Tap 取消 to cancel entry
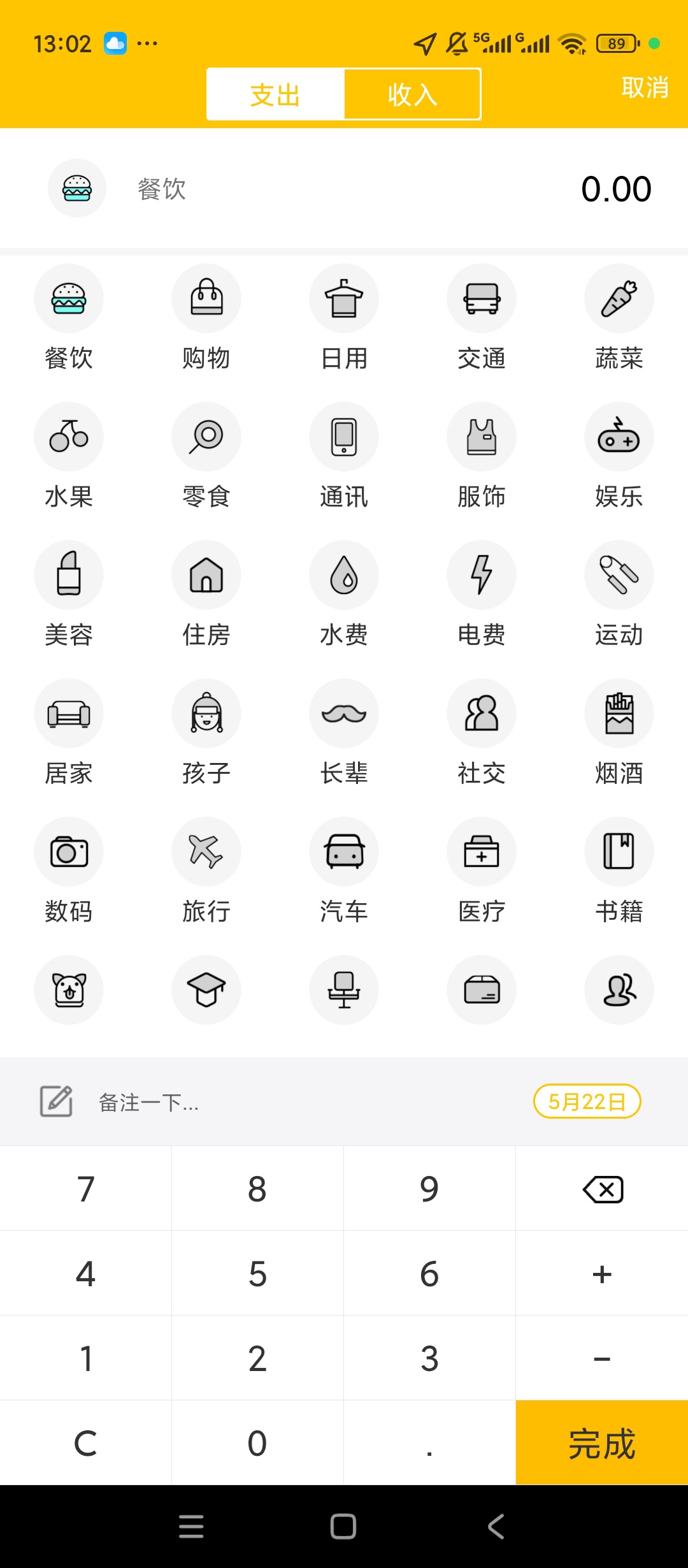Image resolution: width=688 pixels, height=1568 pixels. tap(645, 88)
